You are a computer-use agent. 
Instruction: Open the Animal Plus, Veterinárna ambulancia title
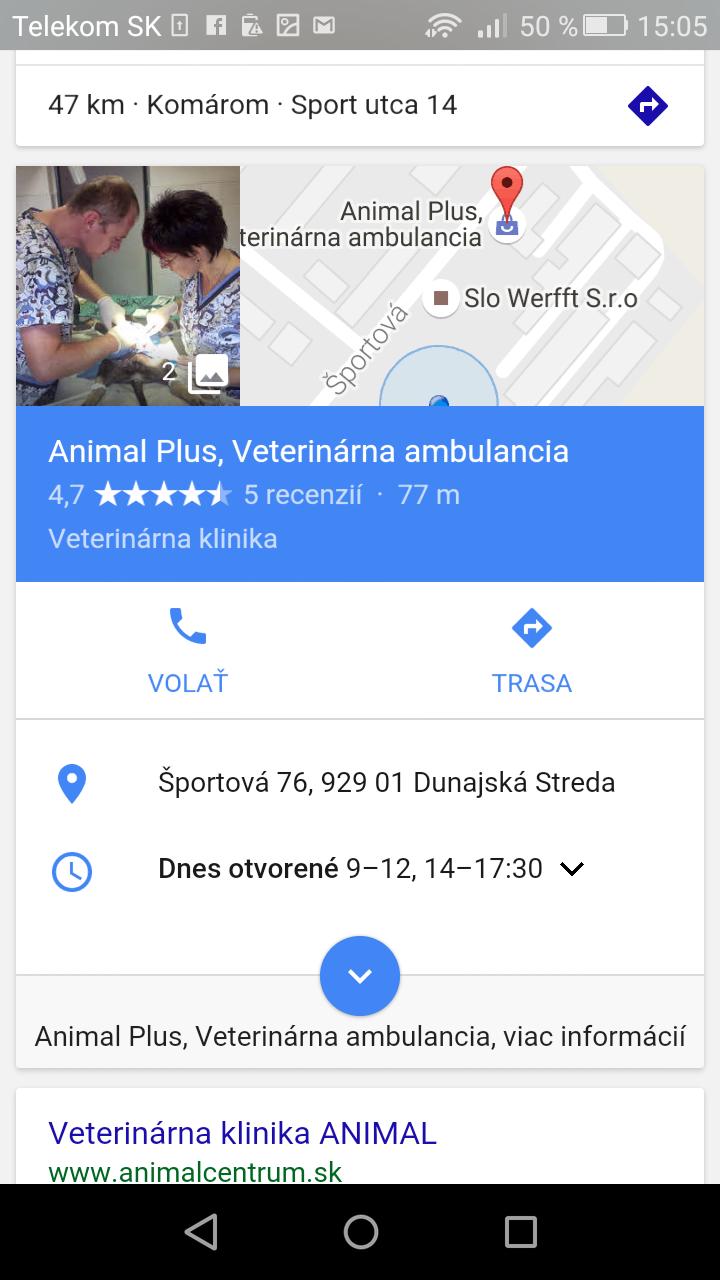pyautogui.click(x=308, y=452)
